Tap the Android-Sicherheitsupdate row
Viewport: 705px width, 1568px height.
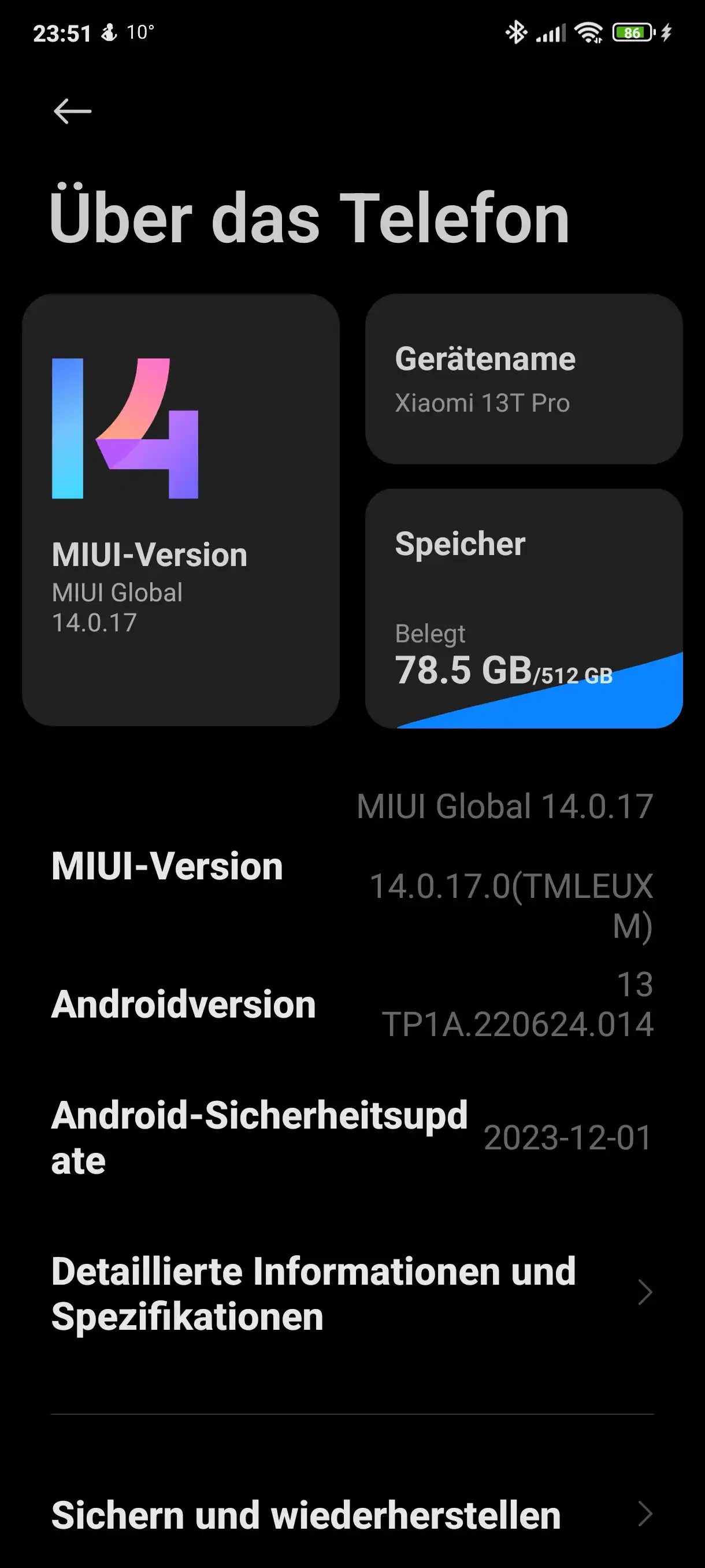352,1138
